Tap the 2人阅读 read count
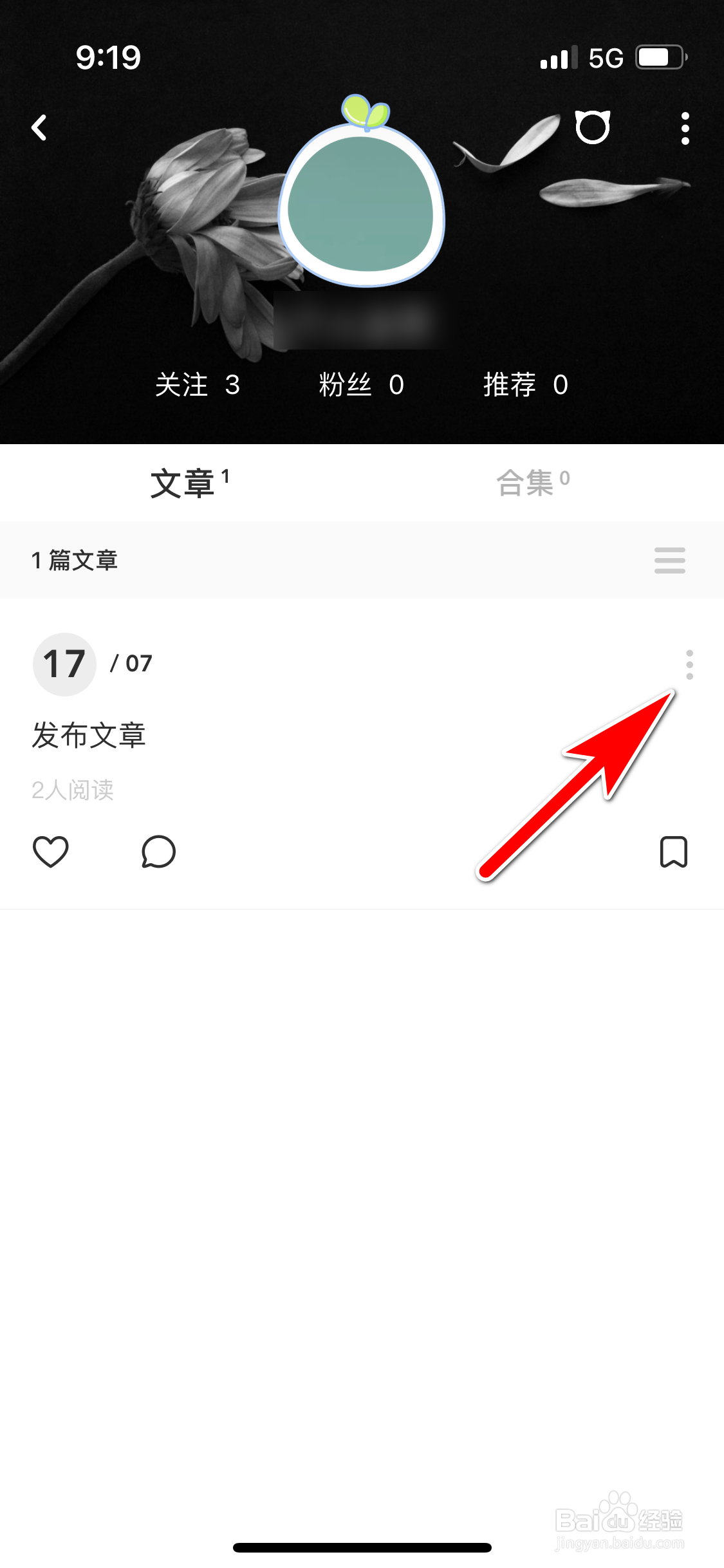The height and width of the screenshot is (1568, 724). pyautogui.click(x=73, y=790)
